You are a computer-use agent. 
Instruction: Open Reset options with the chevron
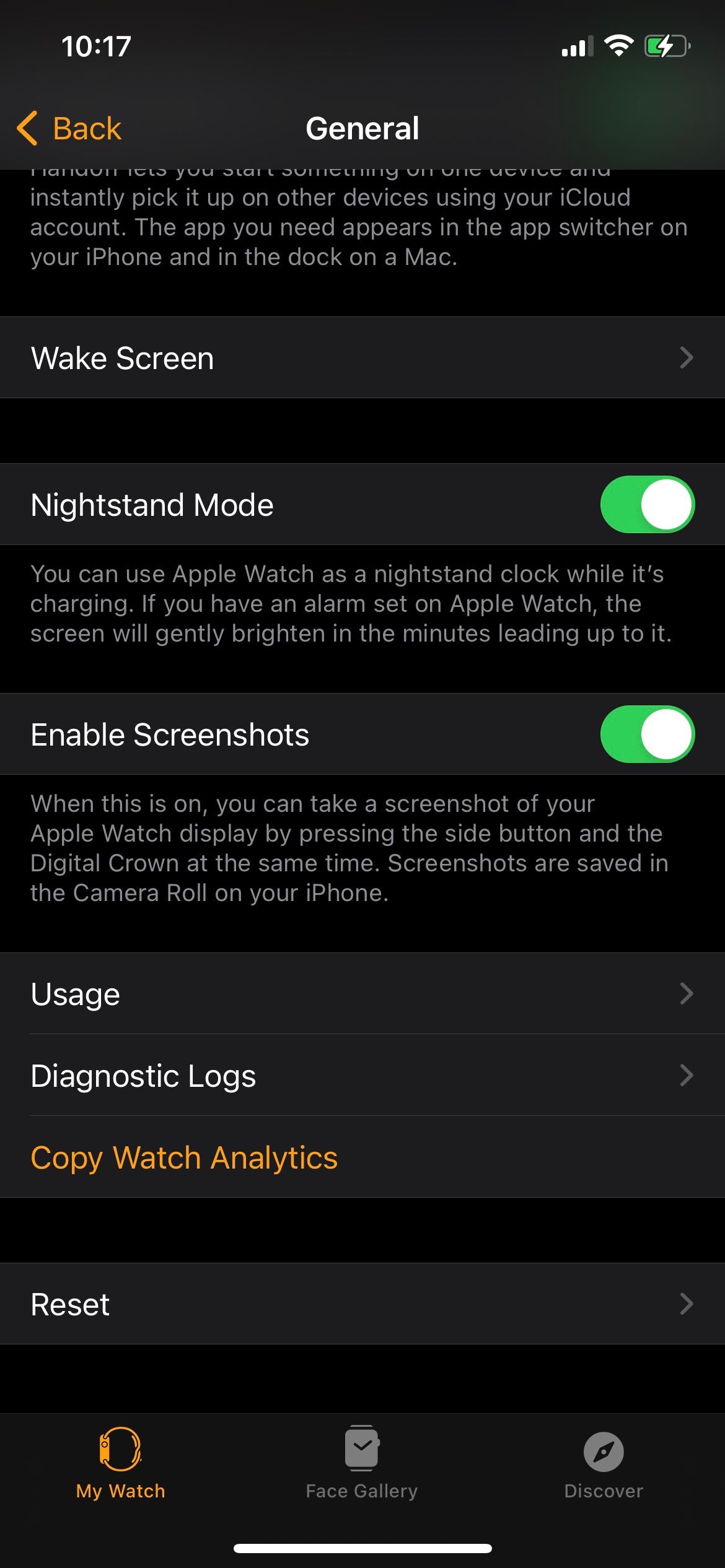(x=687, y=1304)
